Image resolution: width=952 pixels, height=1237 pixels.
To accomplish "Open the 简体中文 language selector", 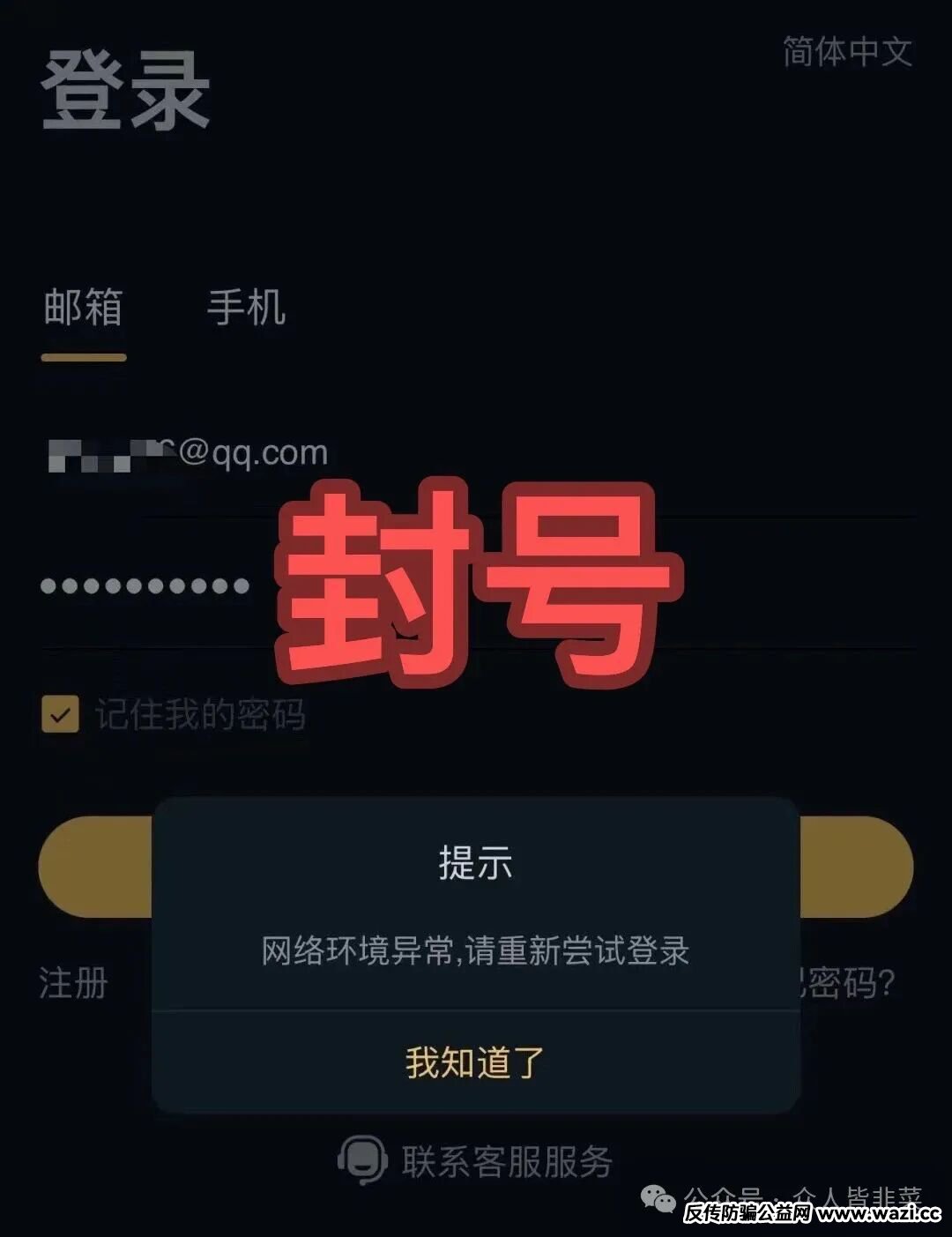I will 847,51.
